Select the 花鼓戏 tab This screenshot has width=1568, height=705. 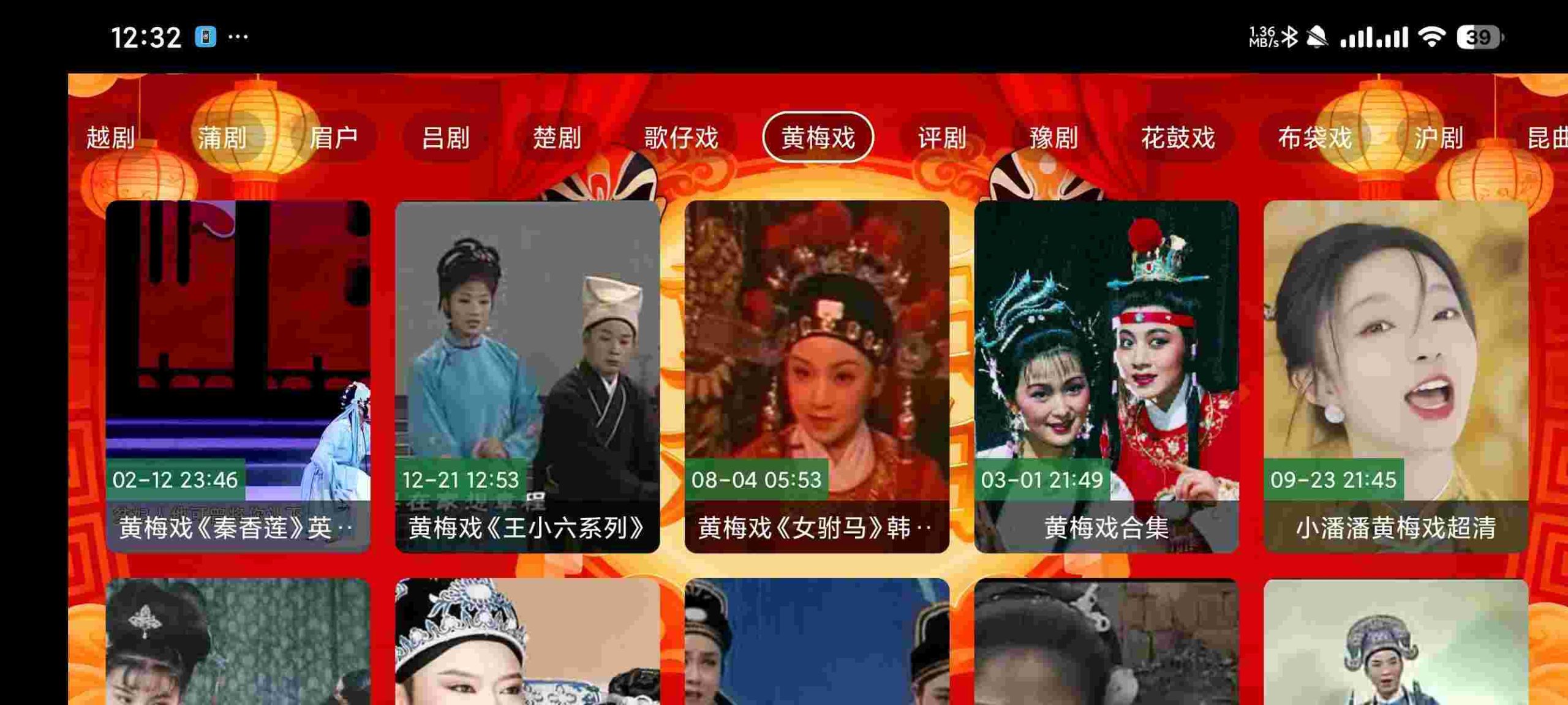1178,137
